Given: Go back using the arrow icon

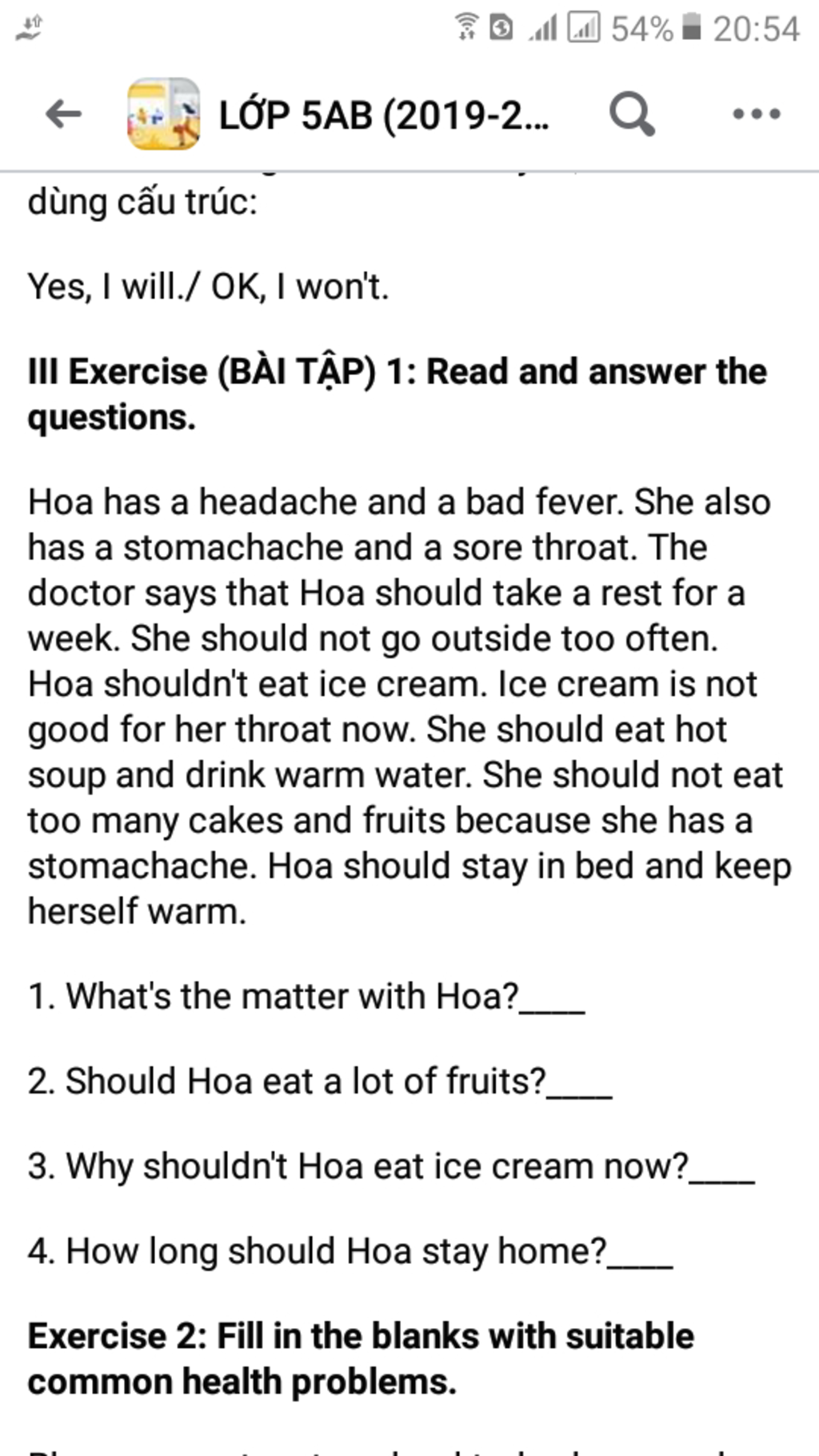Looking at the screenshot, I should click(63, 114).
